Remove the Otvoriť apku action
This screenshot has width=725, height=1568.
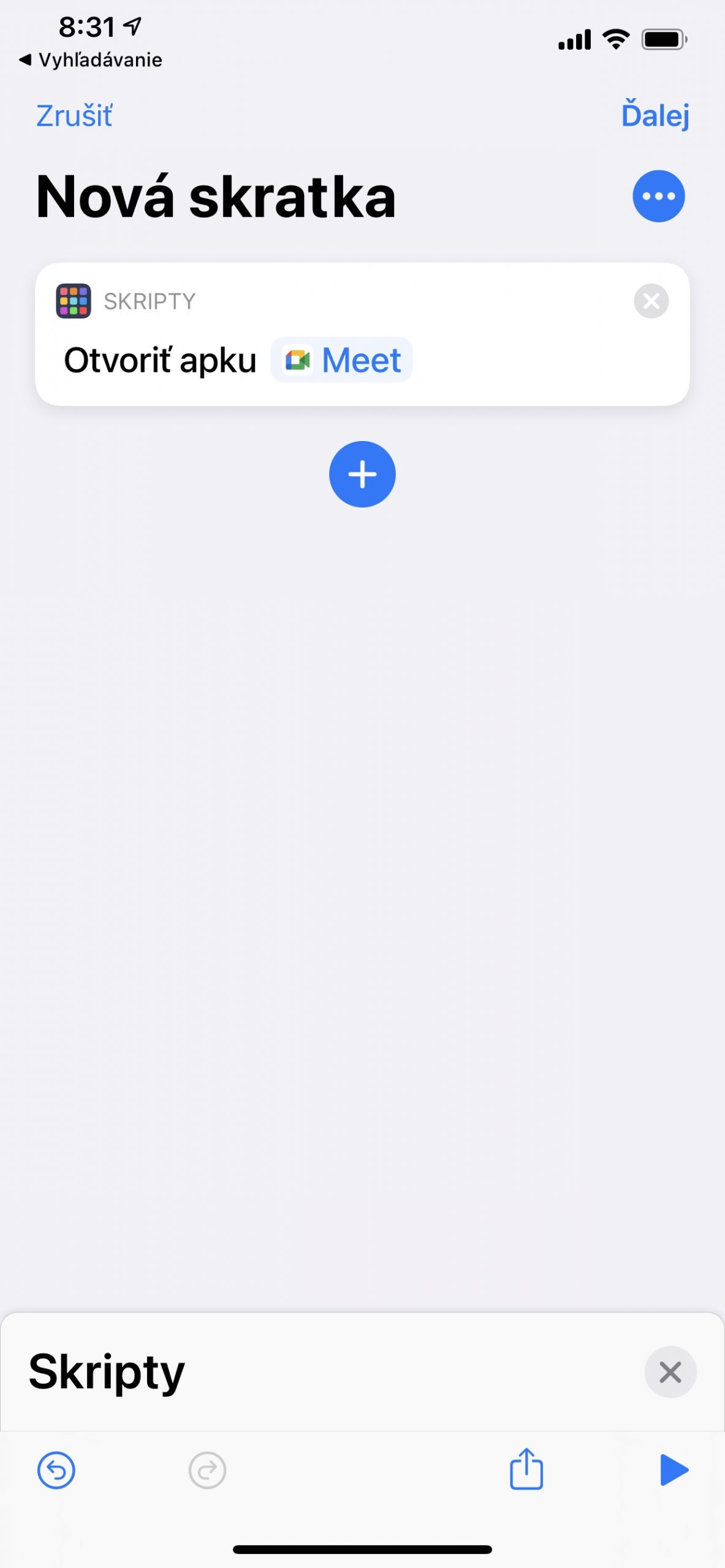point(651,301)
